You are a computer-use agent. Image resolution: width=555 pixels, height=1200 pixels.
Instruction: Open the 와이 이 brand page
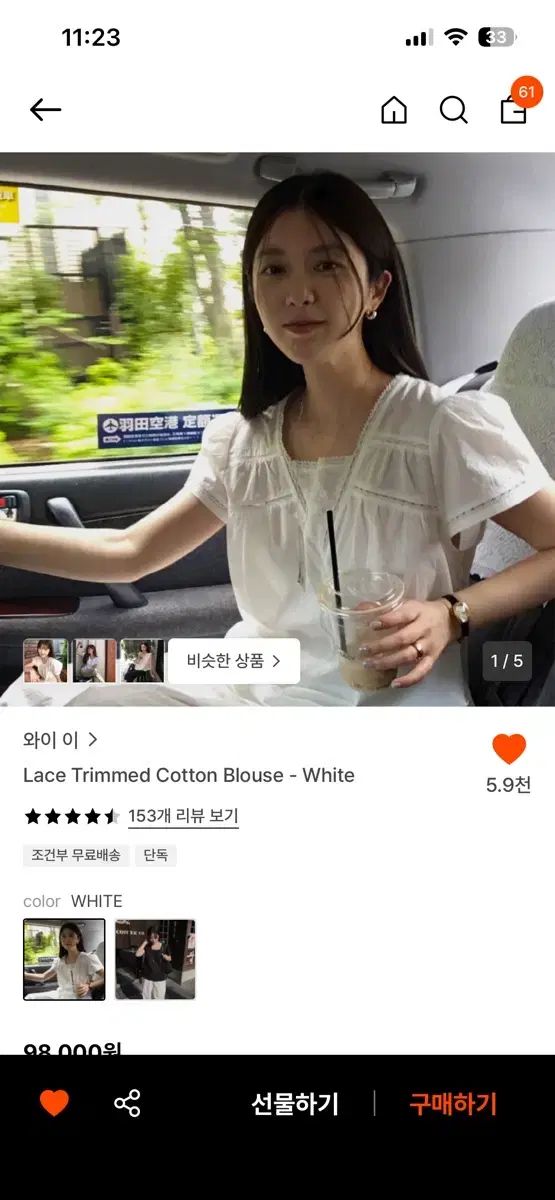[x=61, y=740]
